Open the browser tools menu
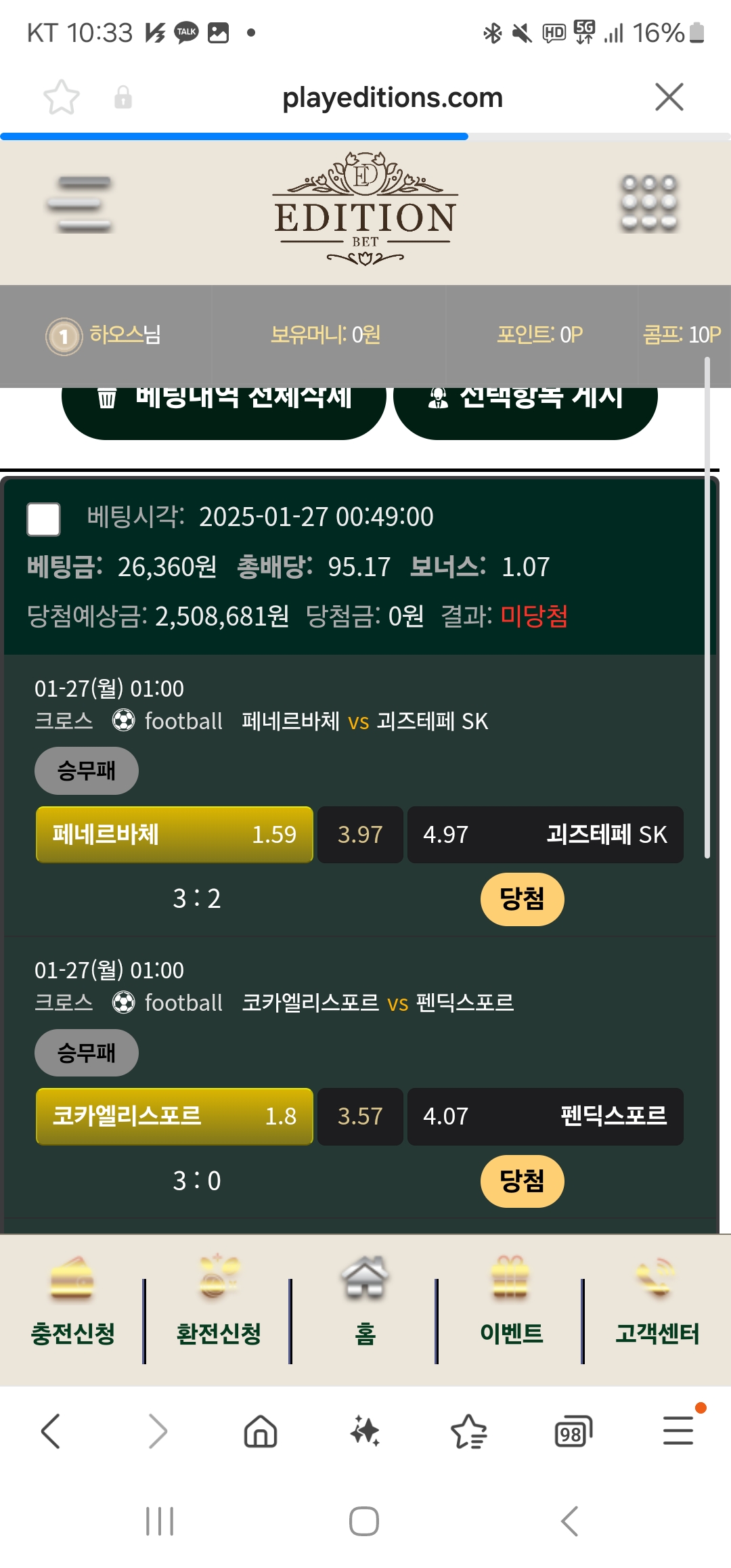Viewport: 731px width, 1568px height. point(678,1430)
